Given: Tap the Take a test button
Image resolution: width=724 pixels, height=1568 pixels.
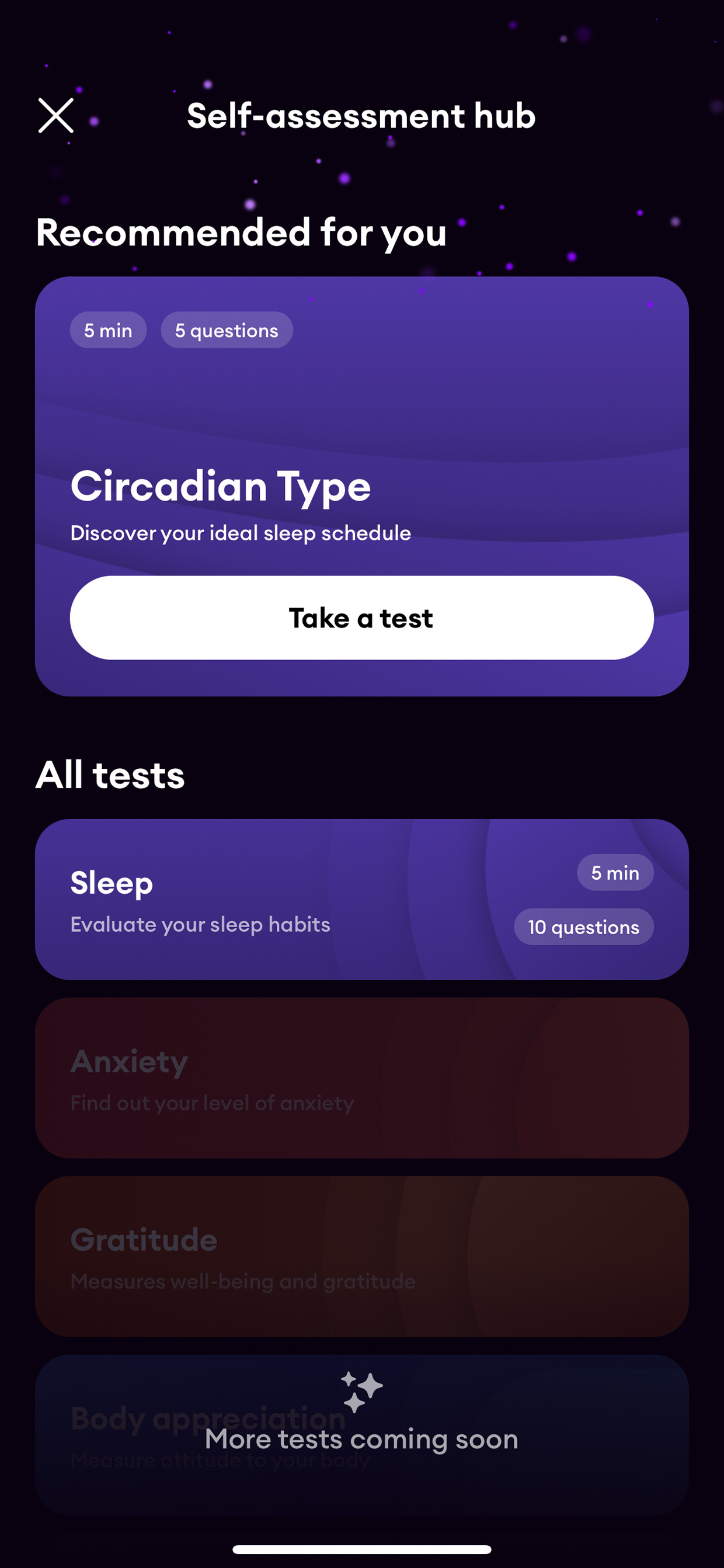Looking at the screenshot, I should (361, 618).
